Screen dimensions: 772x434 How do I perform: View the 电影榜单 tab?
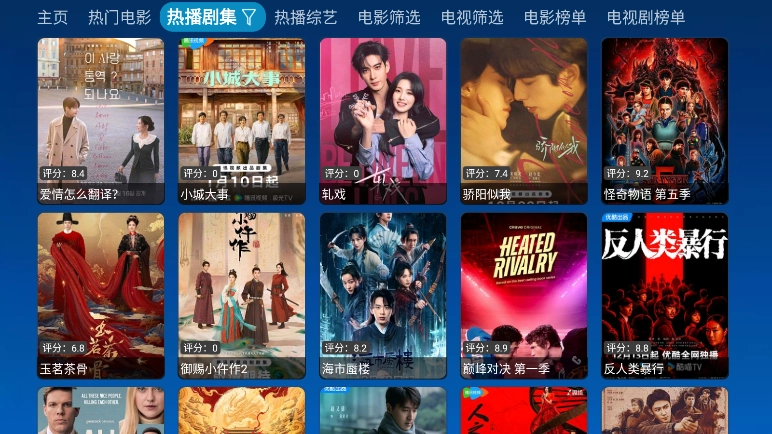tap(555, 17)
